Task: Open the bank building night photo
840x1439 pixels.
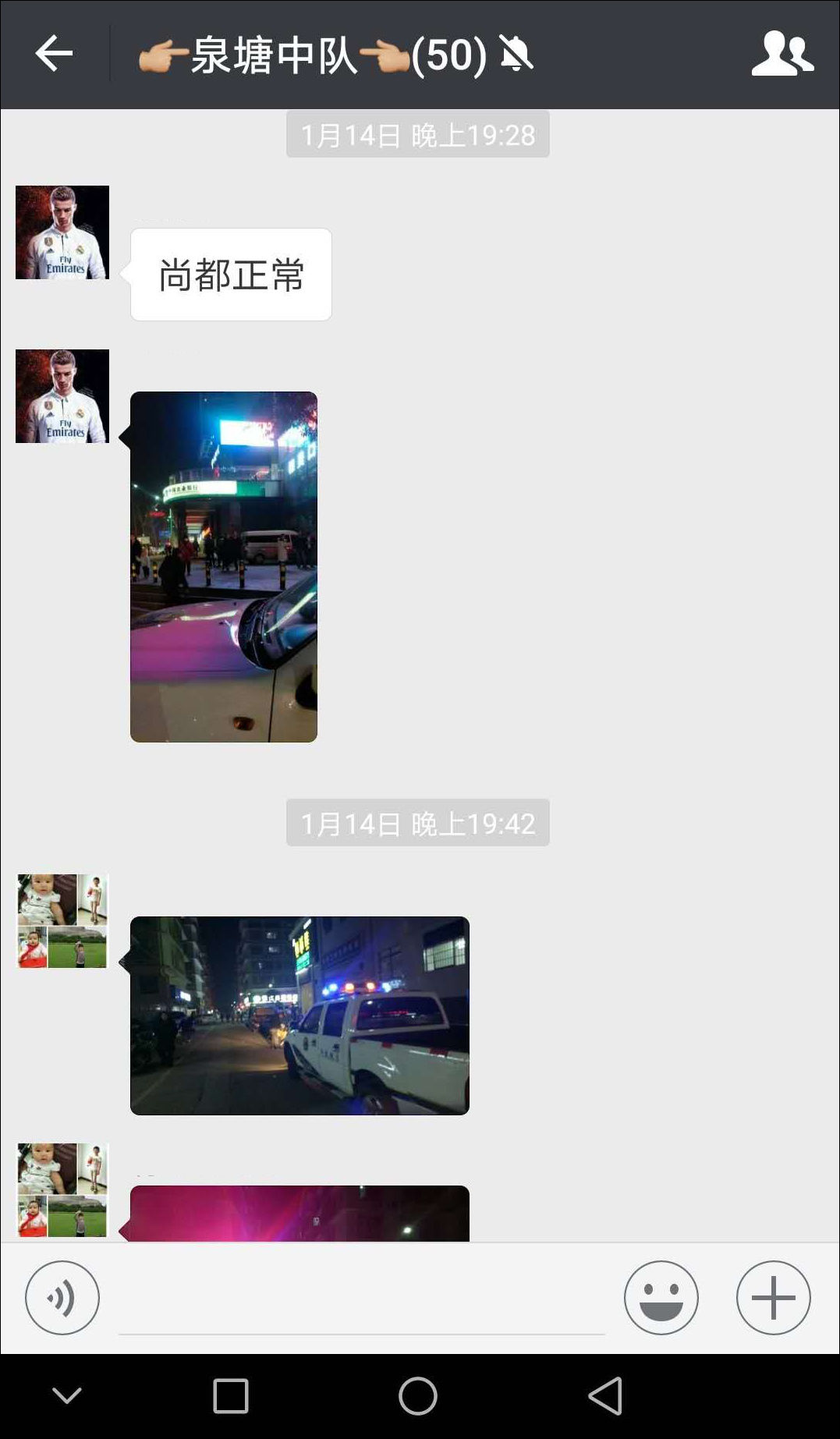Action: click(224, 566)
